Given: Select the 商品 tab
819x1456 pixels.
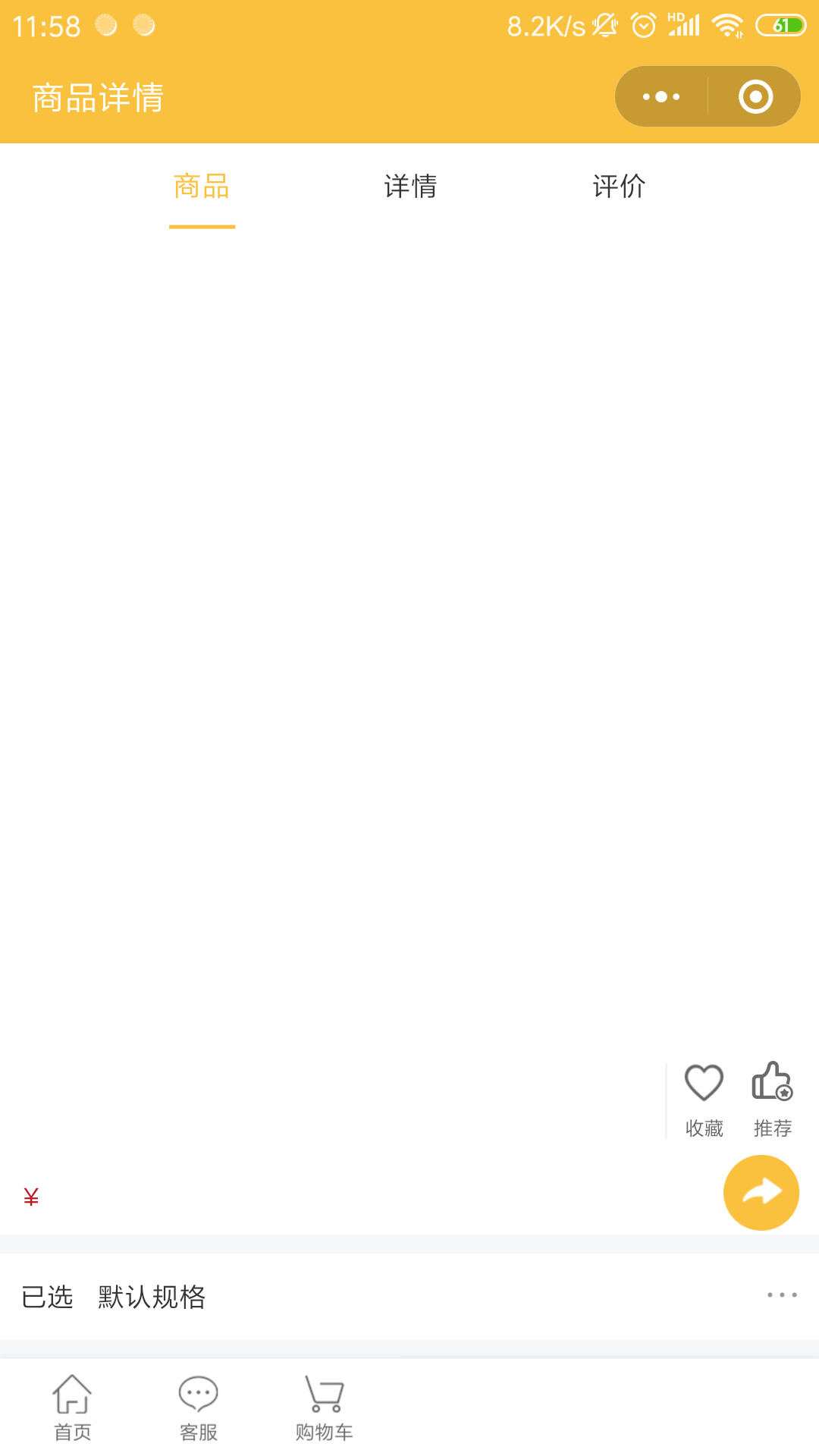Looking at the screenshot, I should [x=202, y=187].
